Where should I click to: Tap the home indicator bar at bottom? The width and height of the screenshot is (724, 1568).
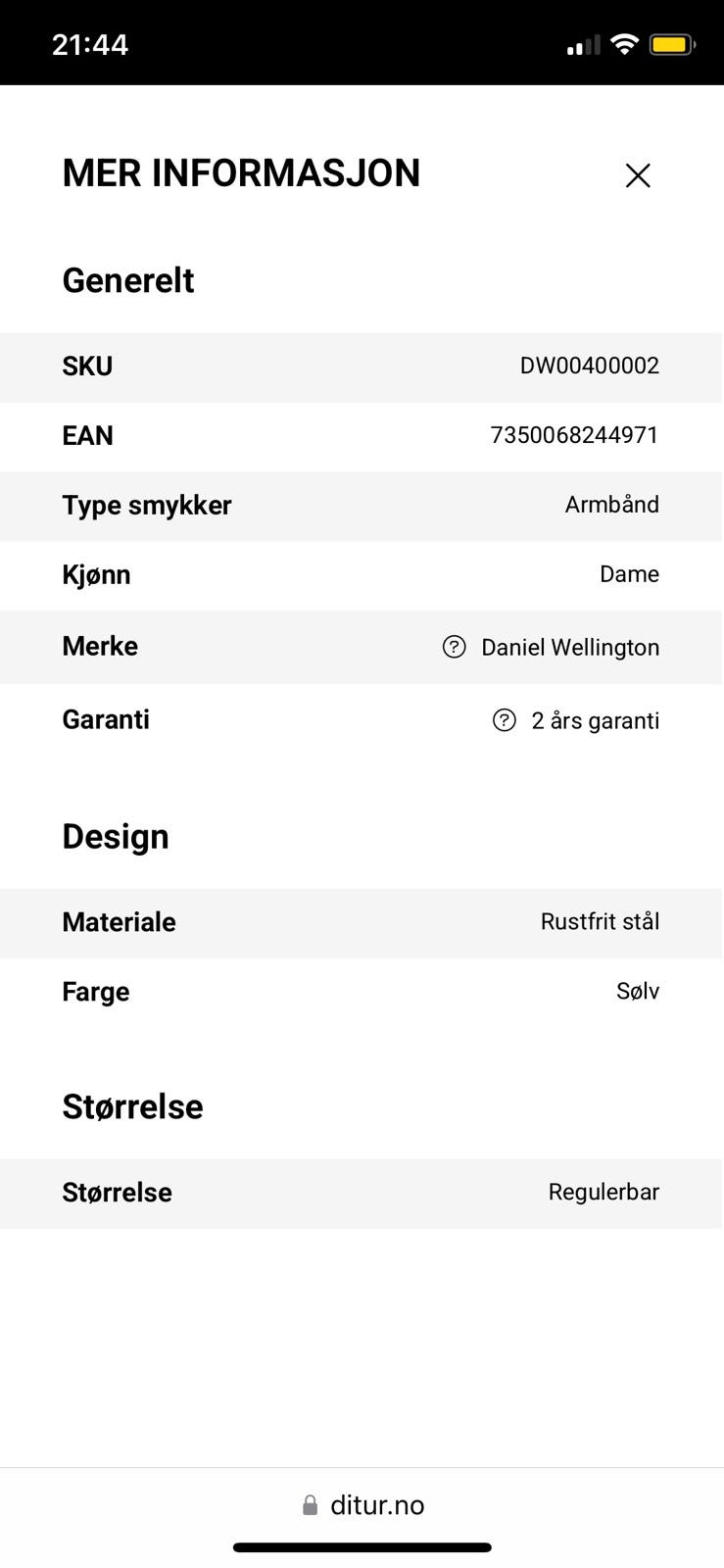362,1547
